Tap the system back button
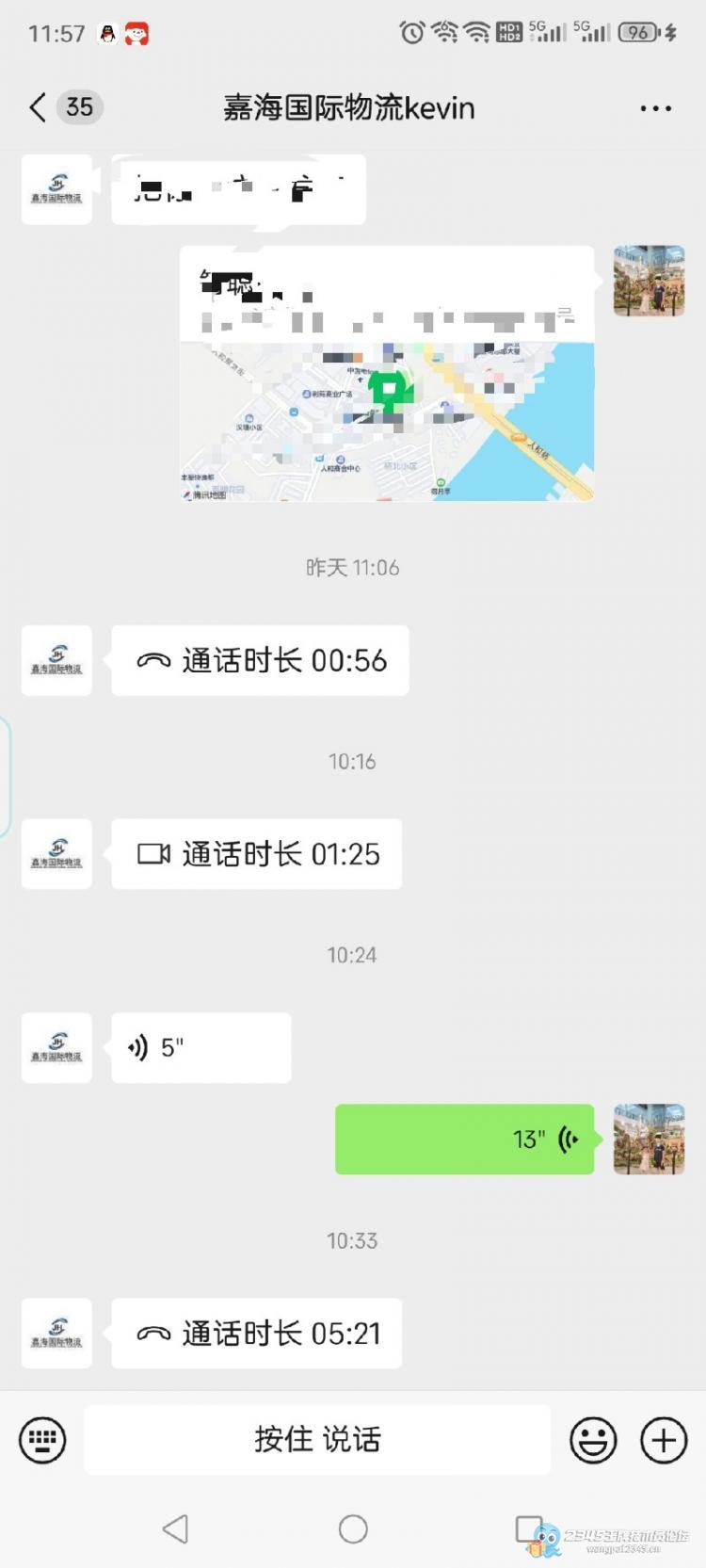The width and height of the screenshot is (706, 1568). coord(176,1529)
